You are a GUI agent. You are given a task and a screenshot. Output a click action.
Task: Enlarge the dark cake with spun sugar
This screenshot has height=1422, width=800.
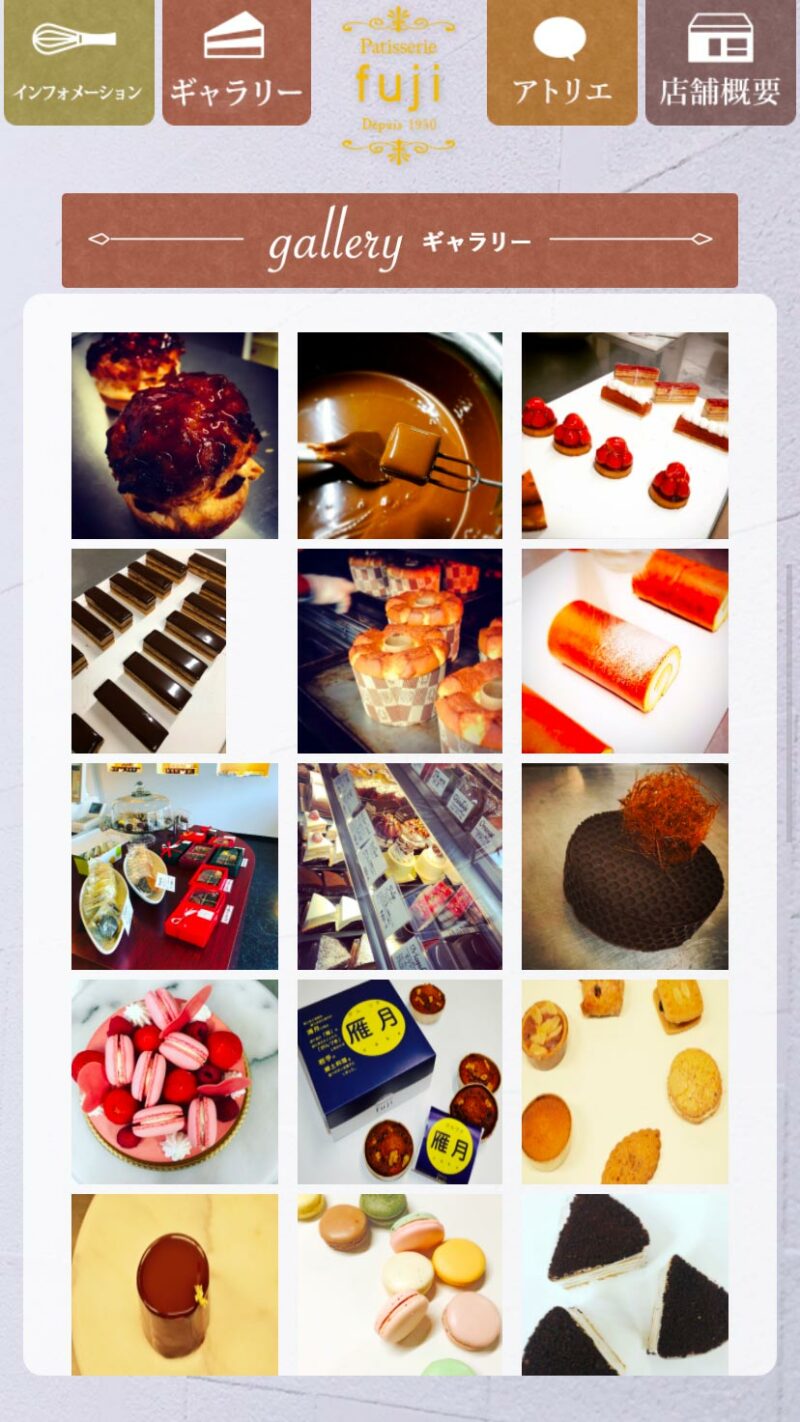625,866
